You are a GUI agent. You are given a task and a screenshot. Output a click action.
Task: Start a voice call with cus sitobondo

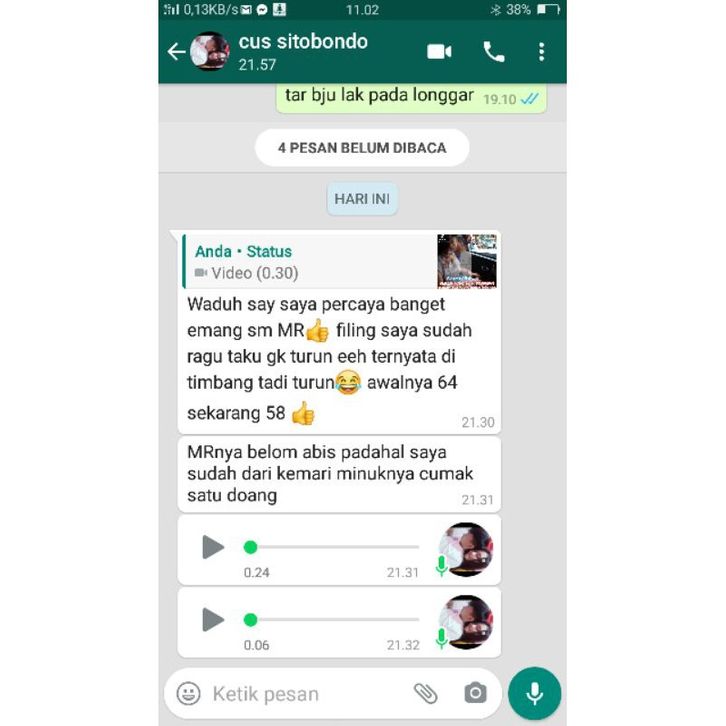494,52
